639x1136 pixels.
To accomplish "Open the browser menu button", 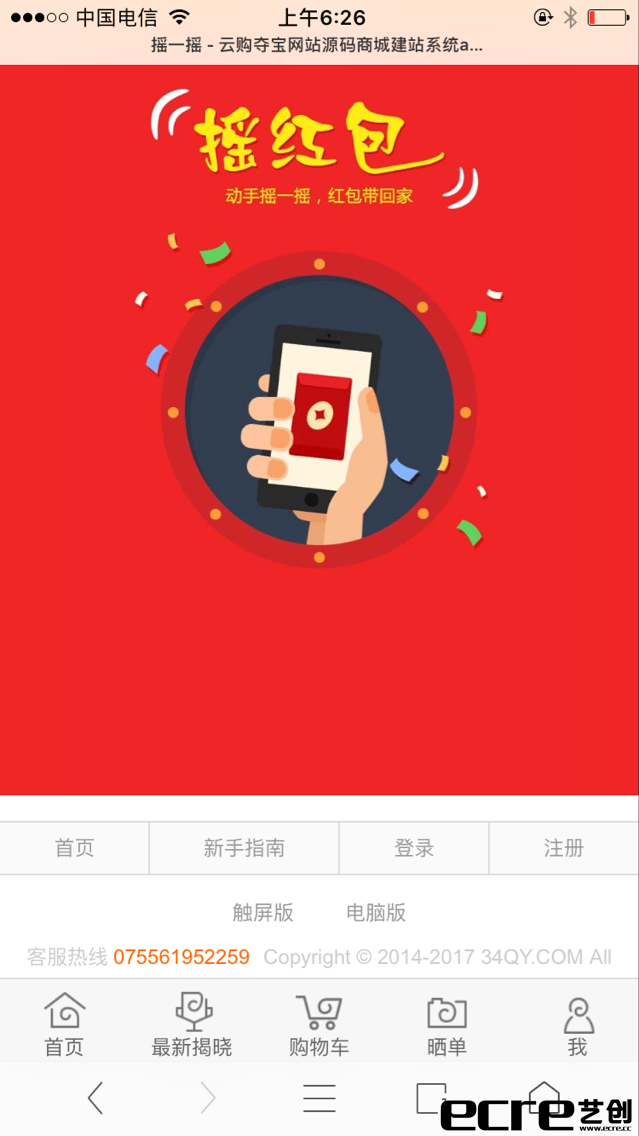I will click(319, 1098).
